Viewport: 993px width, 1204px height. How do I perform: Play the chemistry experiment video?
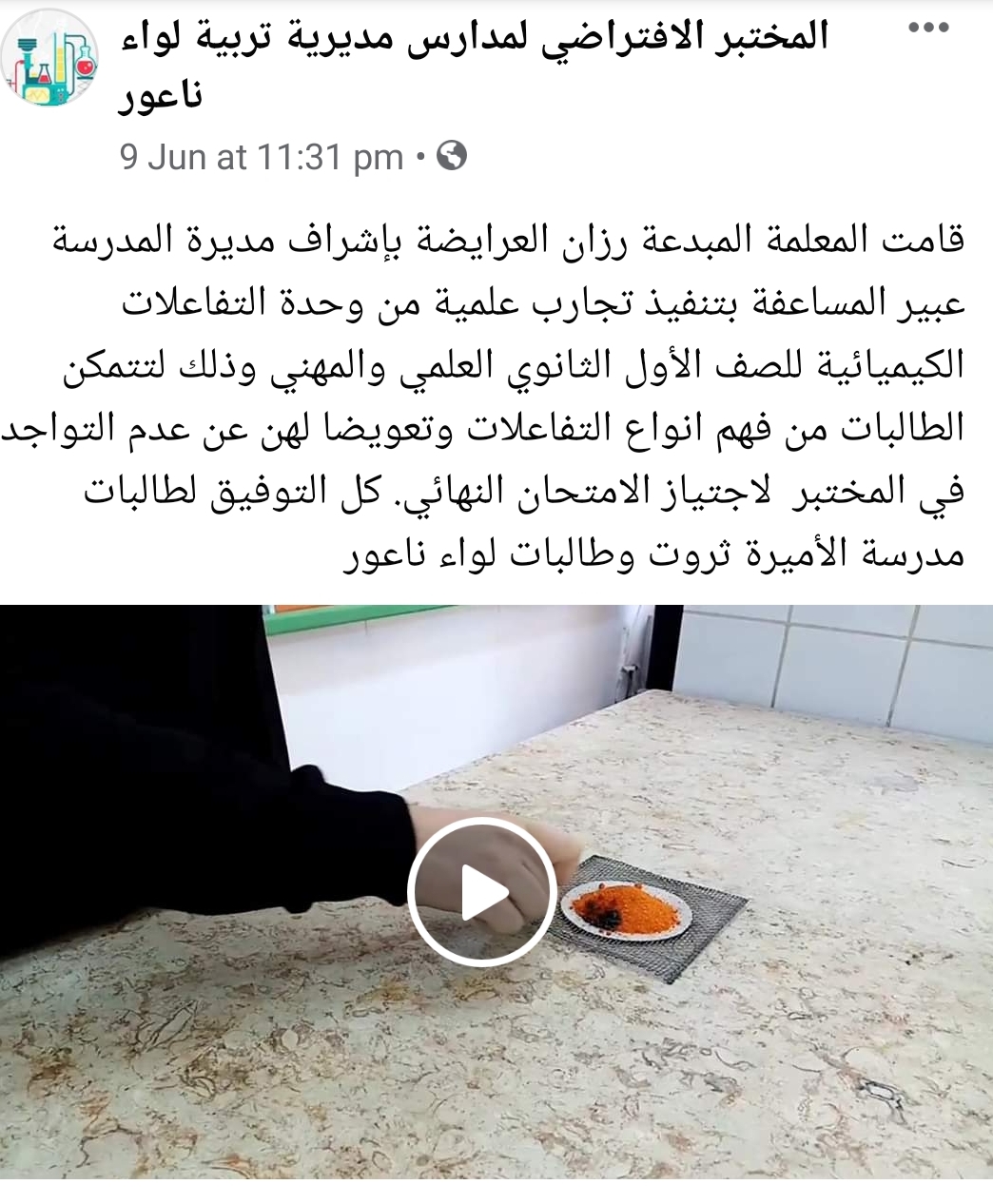[481, 890]
